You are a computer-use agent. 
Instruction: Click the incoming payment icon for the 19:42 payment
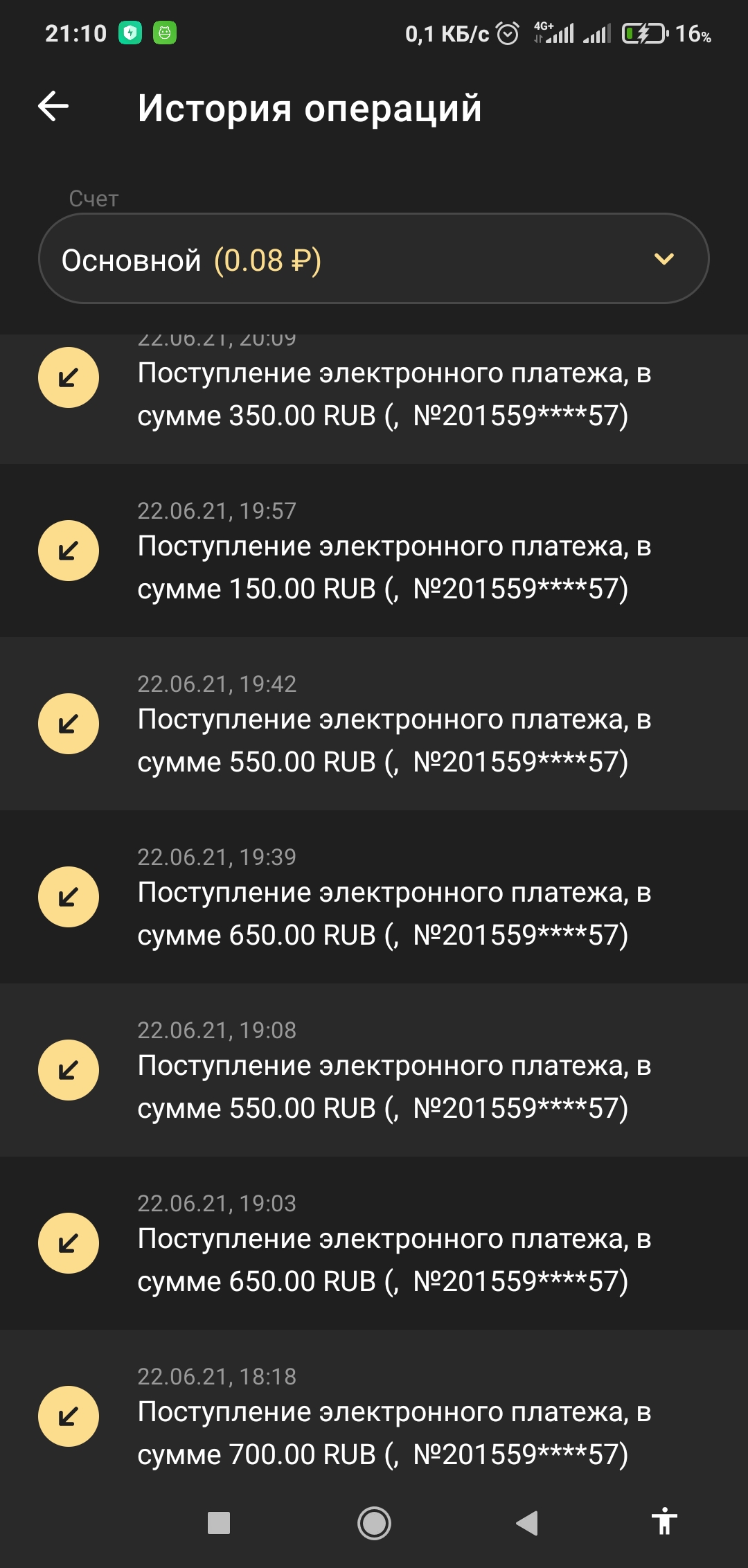(x=68, y=724)
